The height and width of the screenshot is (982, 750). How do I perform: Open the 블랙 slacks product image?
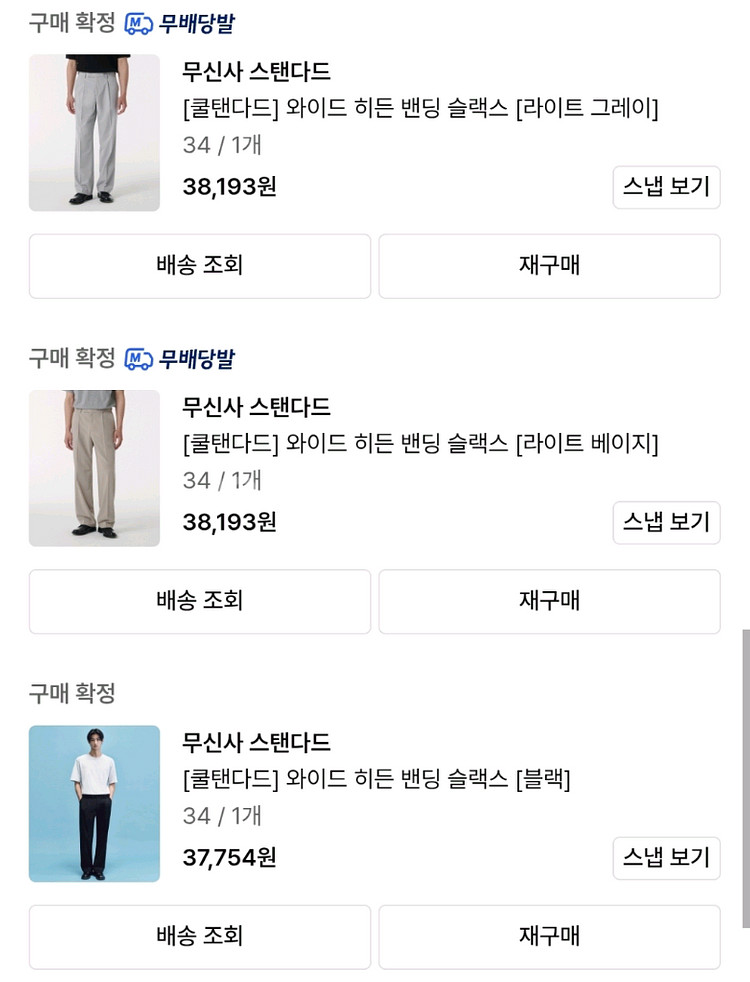pos(94,804)
